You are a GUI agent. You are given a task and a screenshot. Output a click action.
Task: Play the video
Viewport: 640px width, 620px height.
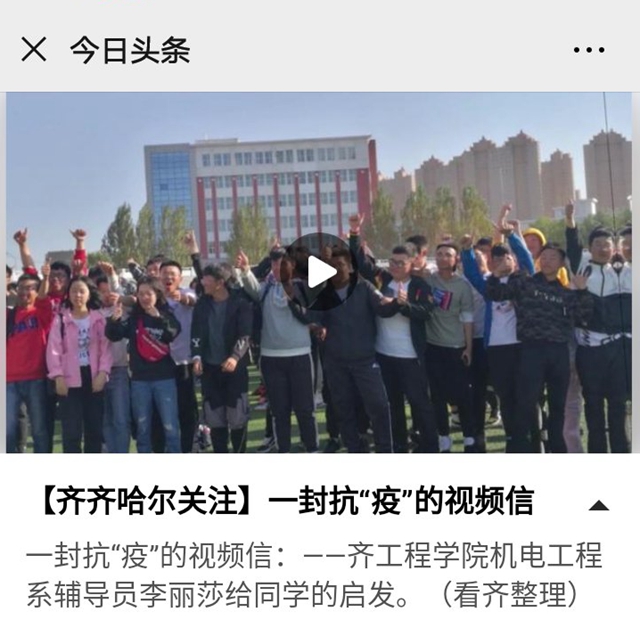click(x=320, y=272)
